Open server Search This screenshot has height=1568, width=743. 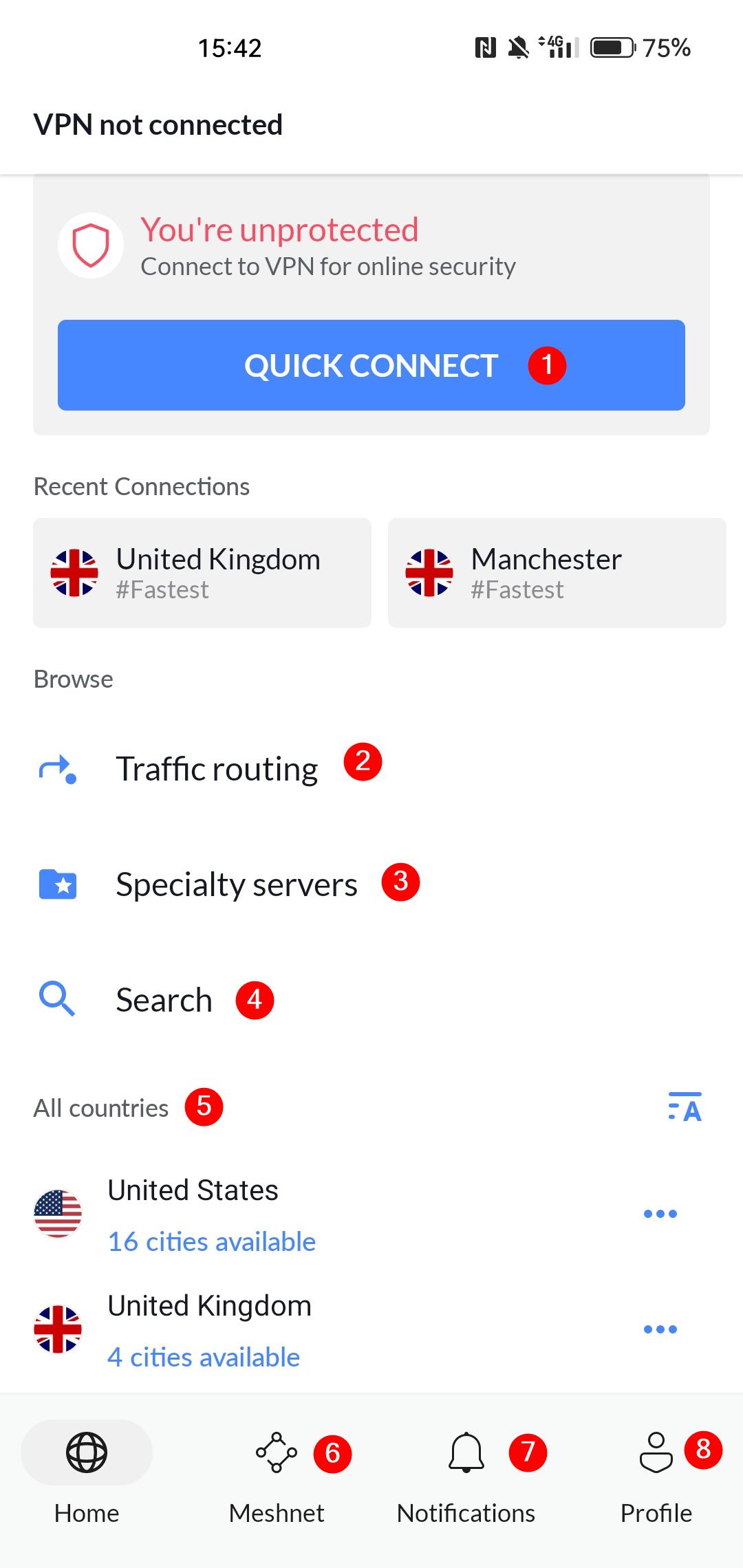(164, 1000)
